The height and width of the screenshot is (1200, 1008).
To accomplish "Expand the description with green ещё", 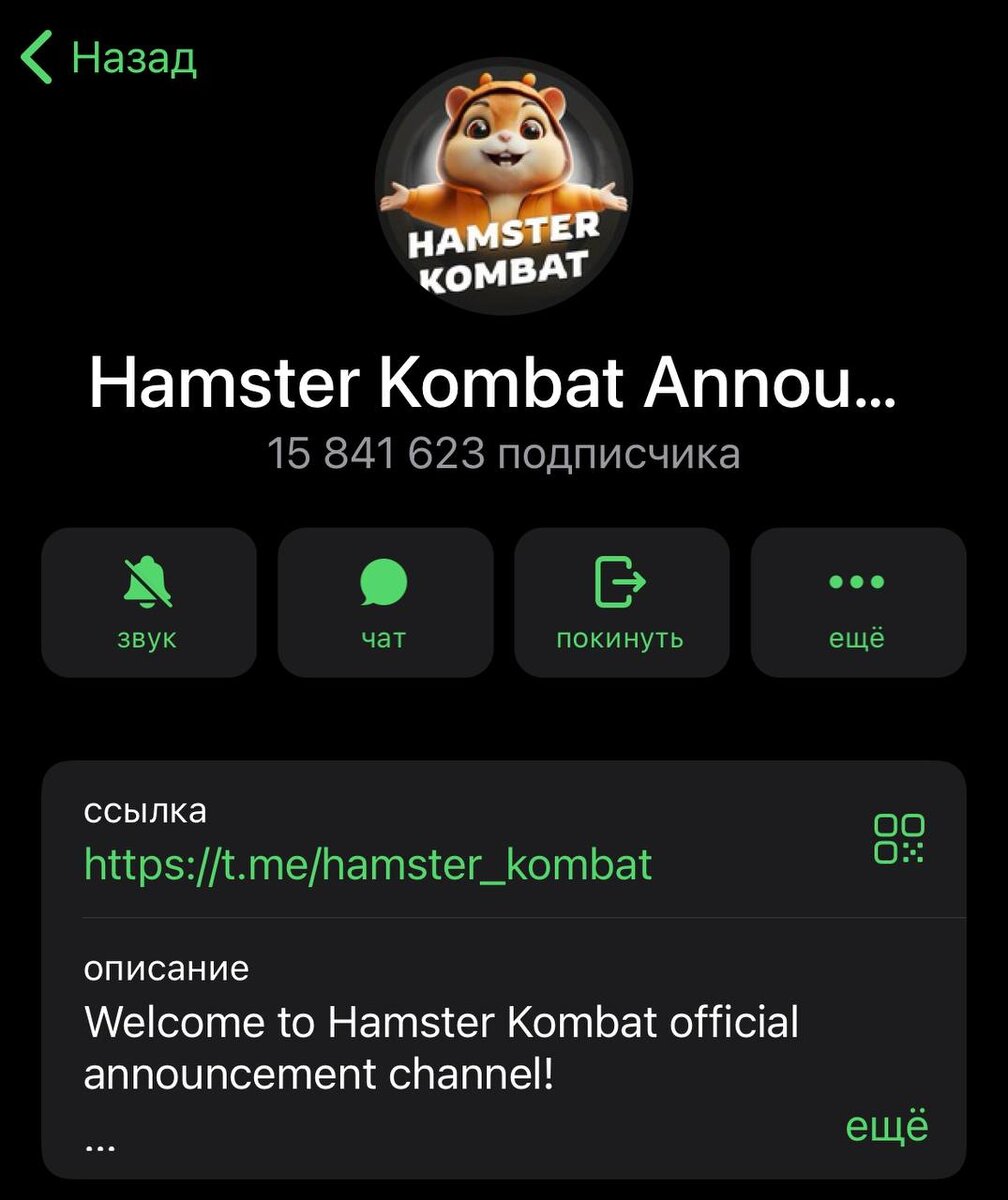I will [886, 1127].
